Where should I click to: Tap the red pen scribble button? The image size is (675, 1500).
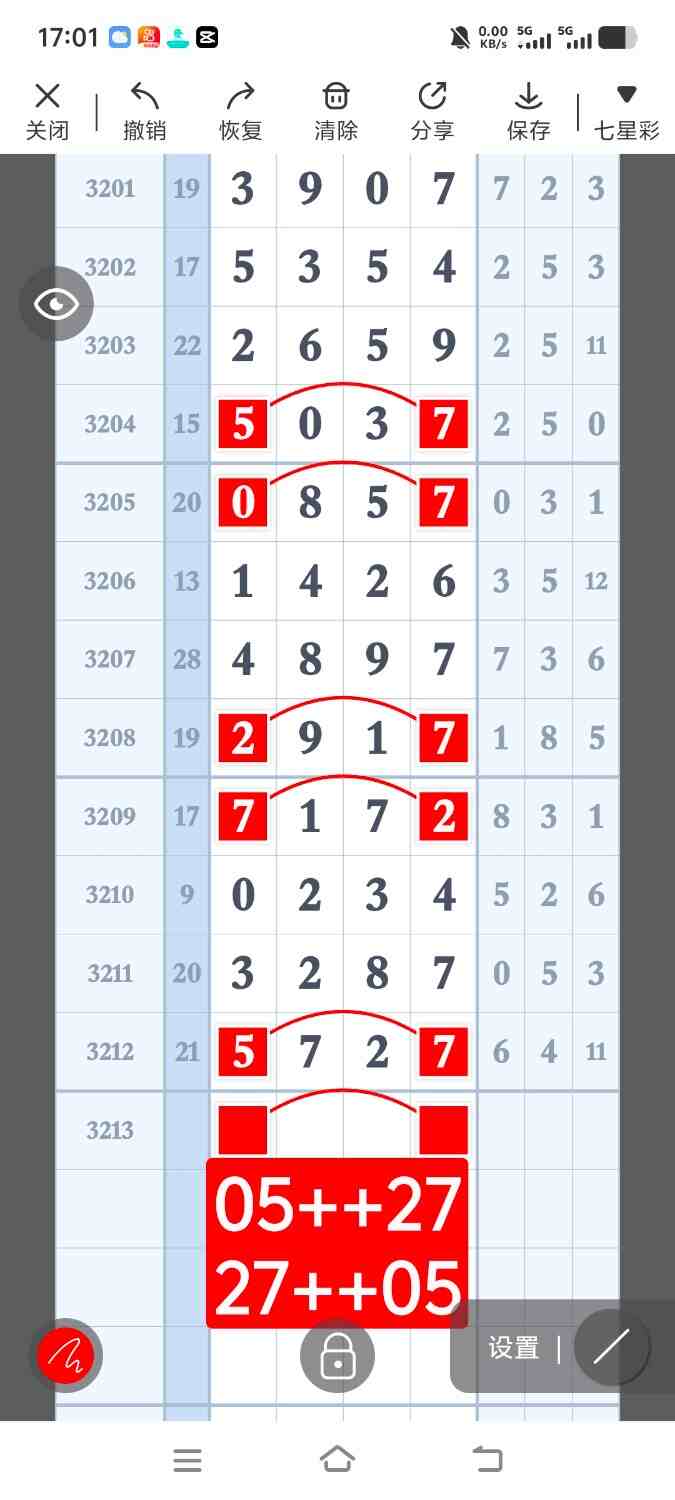[66, 1355]
